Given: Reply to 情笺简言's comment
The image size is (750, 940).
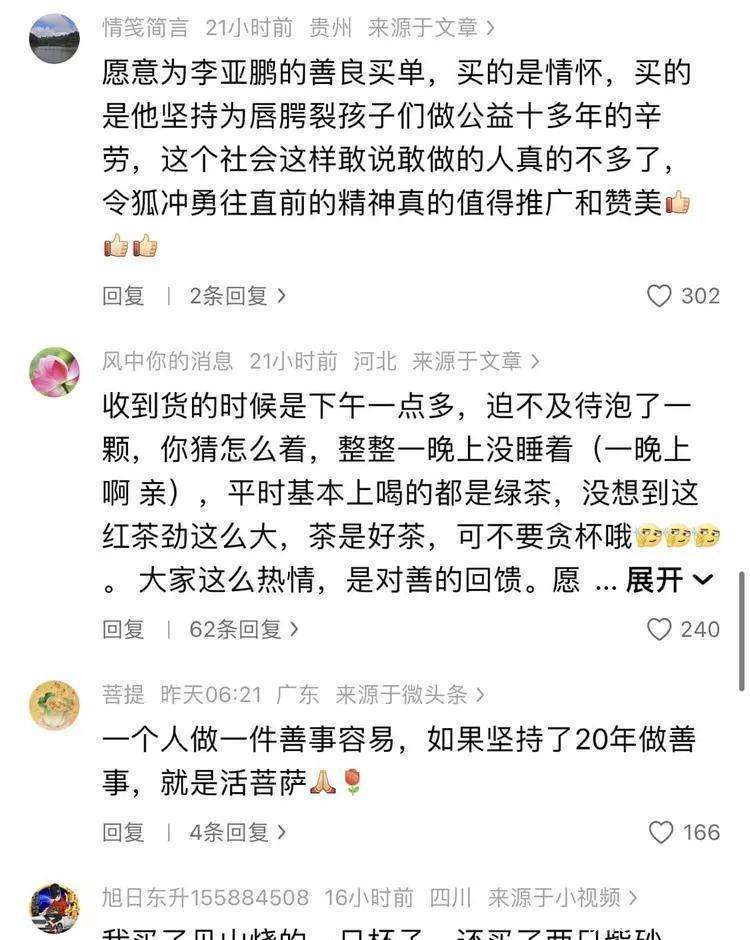Looking at the screenshot, I should (124, 296).
